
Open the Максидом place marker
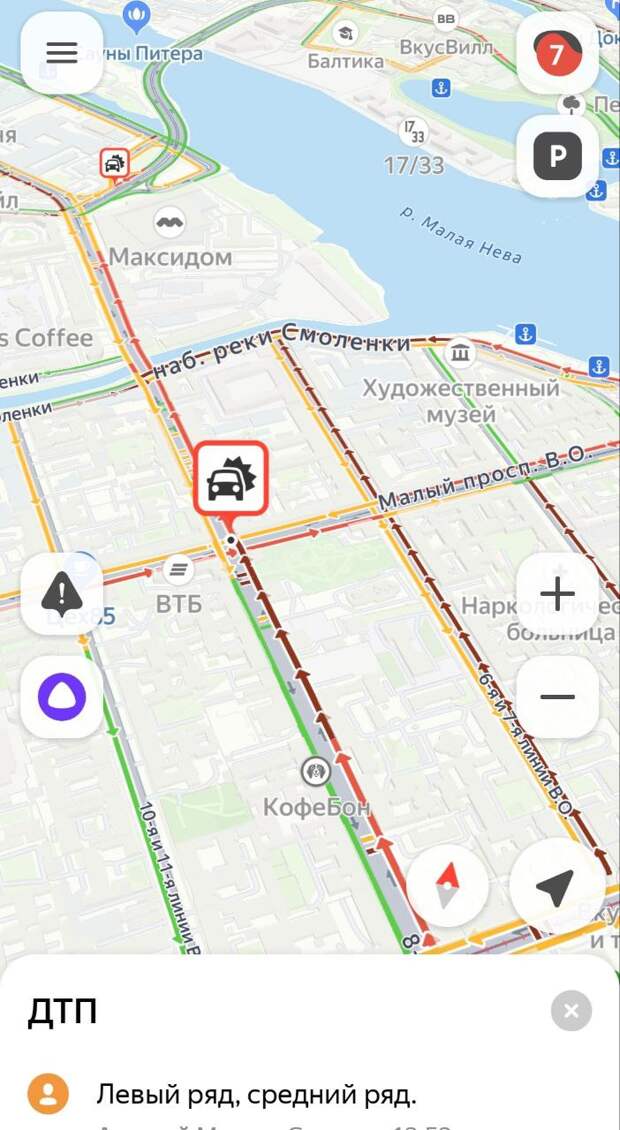click(x=170, y=221)
